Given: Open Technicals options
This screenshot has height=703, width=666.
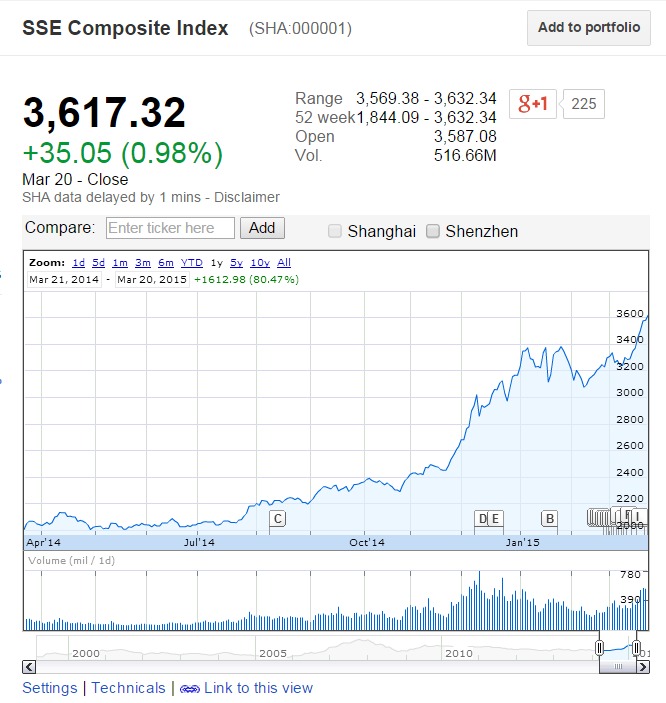Looking at the screenshot, I should point(128,688).
